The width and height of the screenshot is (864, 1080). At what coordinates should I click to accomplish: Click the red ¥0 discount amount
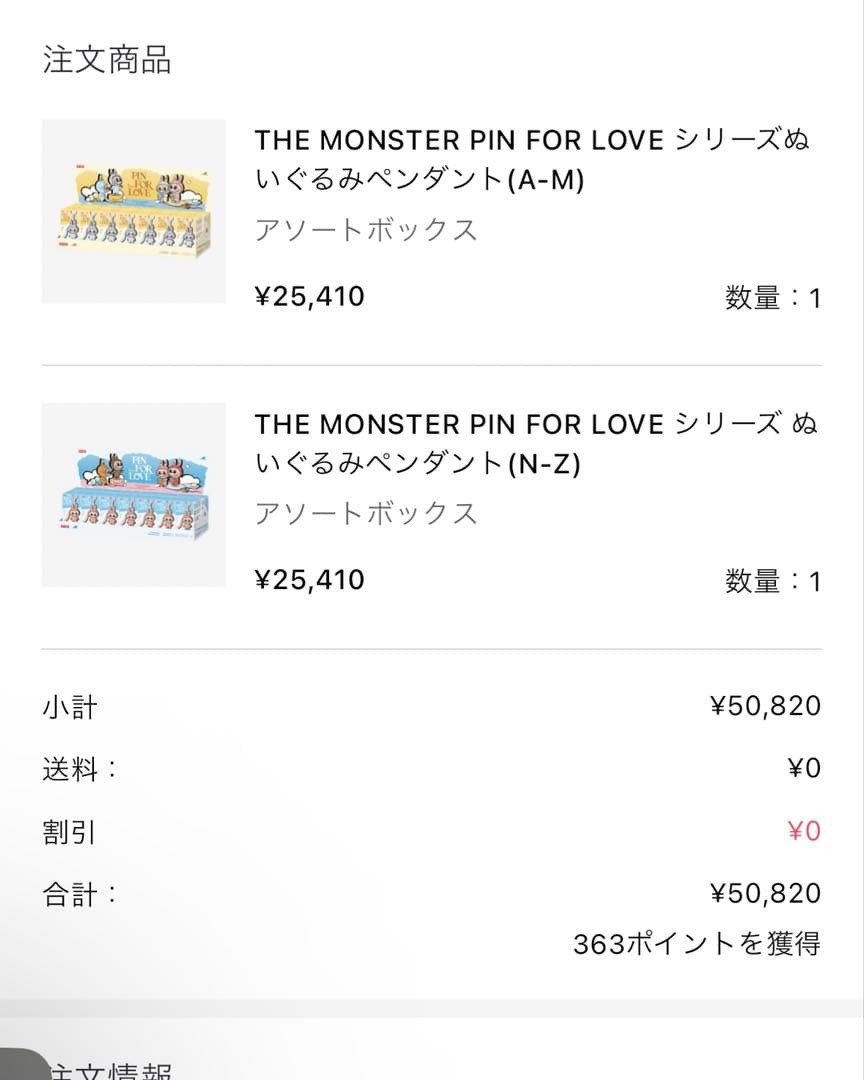[x=806, y=832]
